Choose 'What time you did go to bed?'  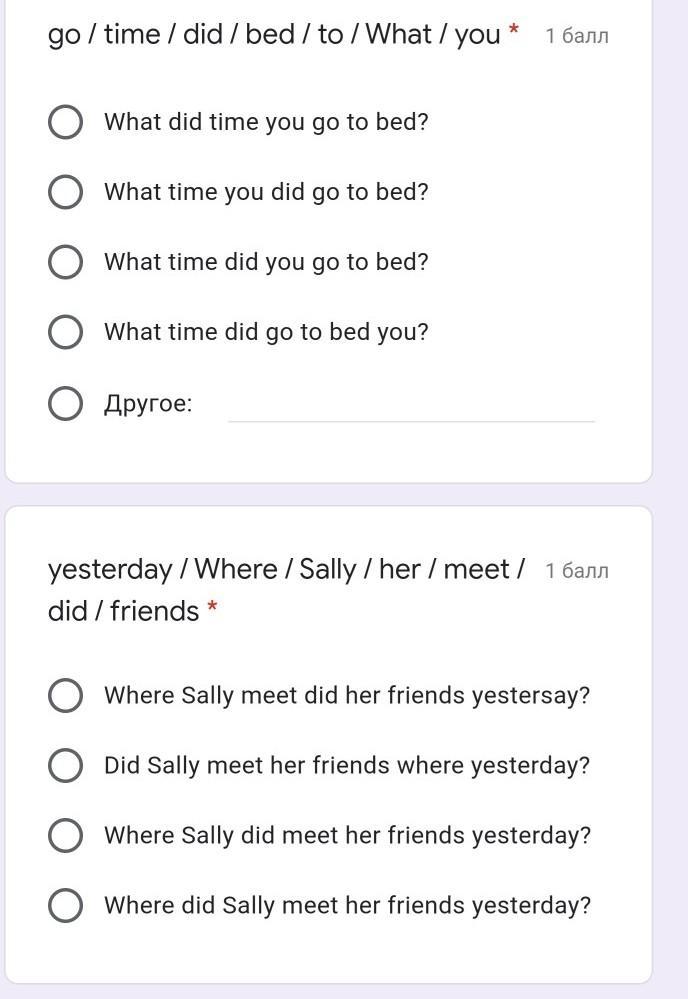coord(65,192)
